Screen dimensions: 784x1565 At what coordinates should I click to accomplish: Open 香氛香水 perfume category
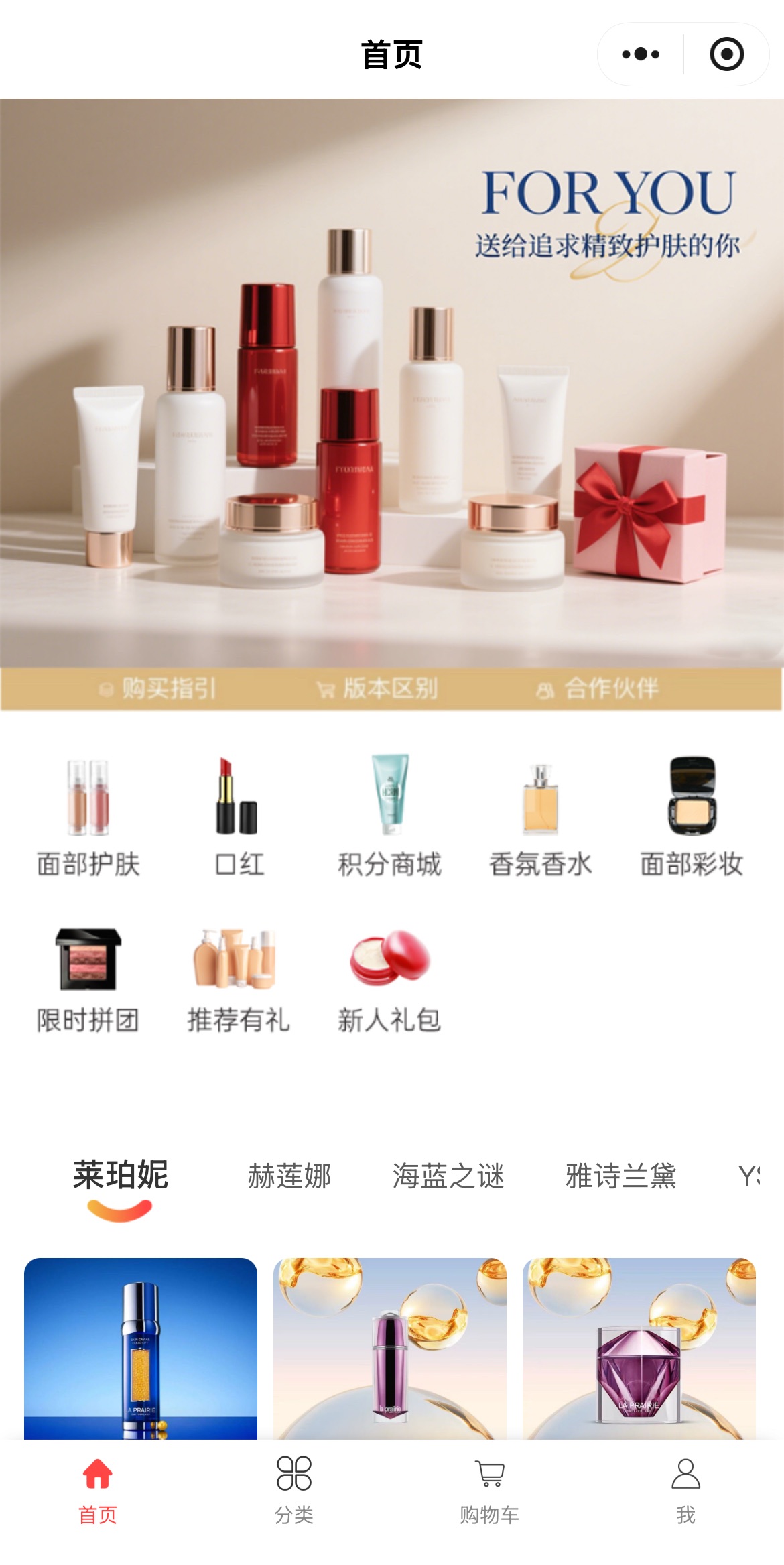pyautogui.click(x=541, y=817)
